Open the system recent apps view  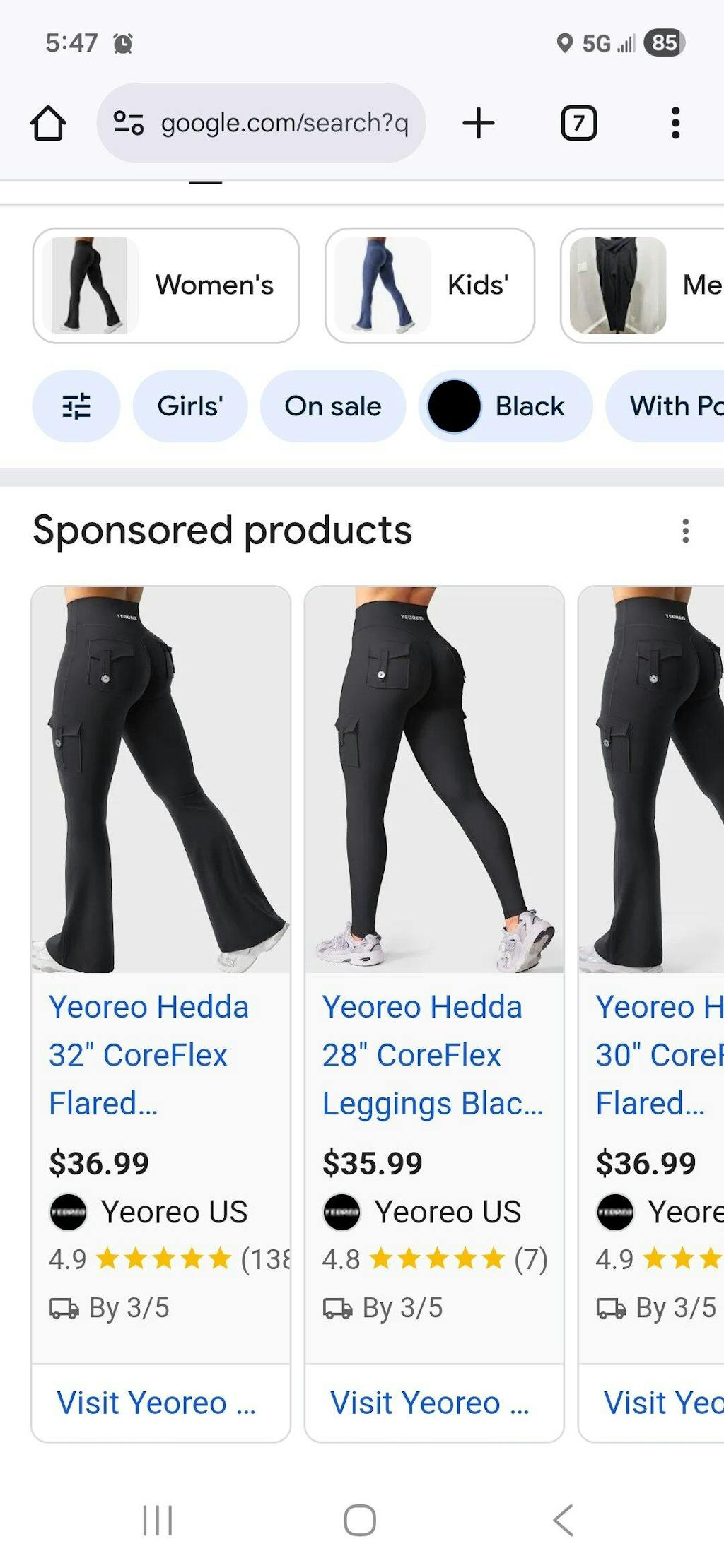coord(158,1520)
